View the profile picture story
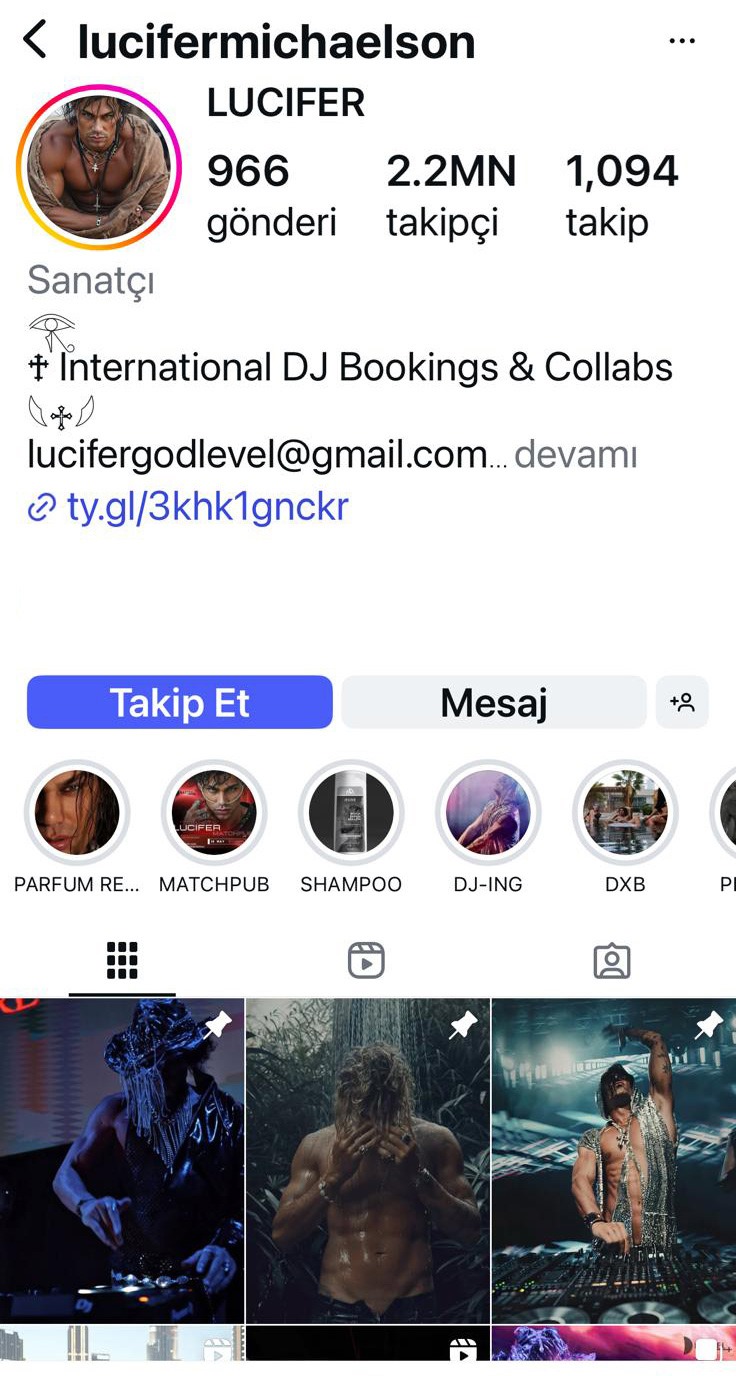736x1376 pixels. tap(98, 167)
